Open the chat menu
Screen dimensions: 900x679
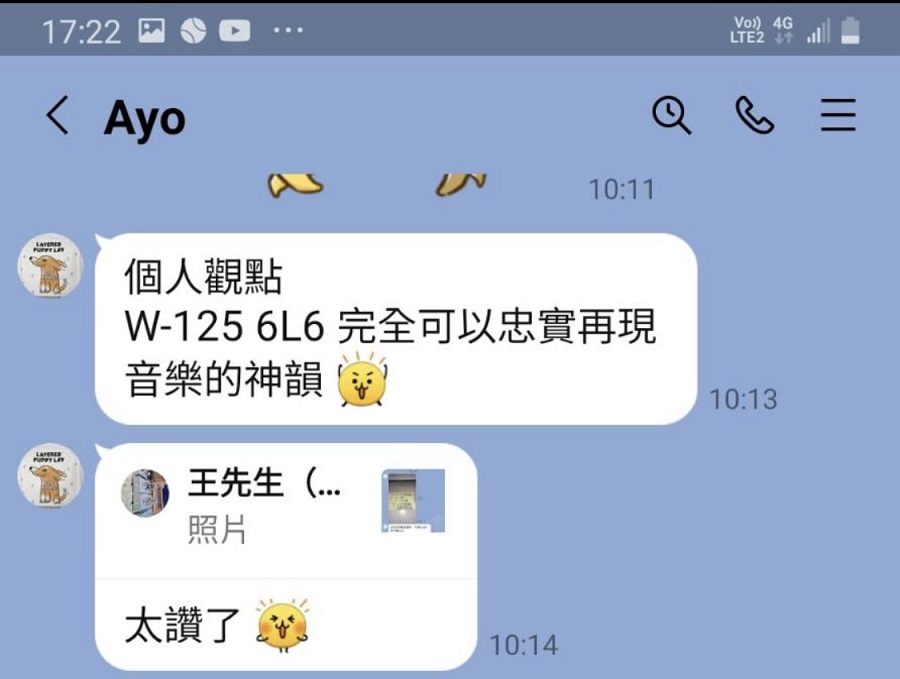[838, 116]
